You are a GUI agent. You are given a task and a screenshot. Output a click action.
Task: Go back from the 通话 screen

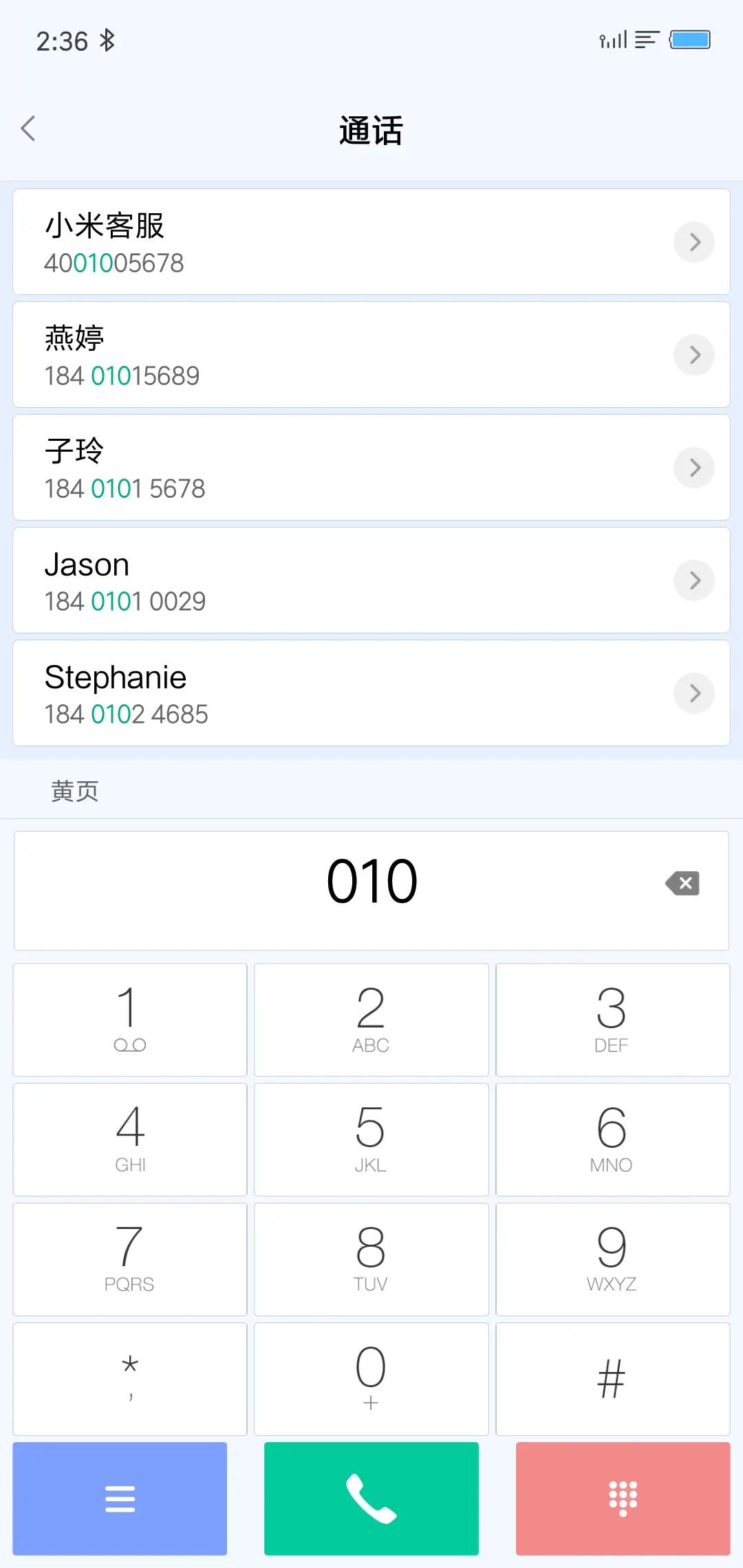tap(28, 129)
